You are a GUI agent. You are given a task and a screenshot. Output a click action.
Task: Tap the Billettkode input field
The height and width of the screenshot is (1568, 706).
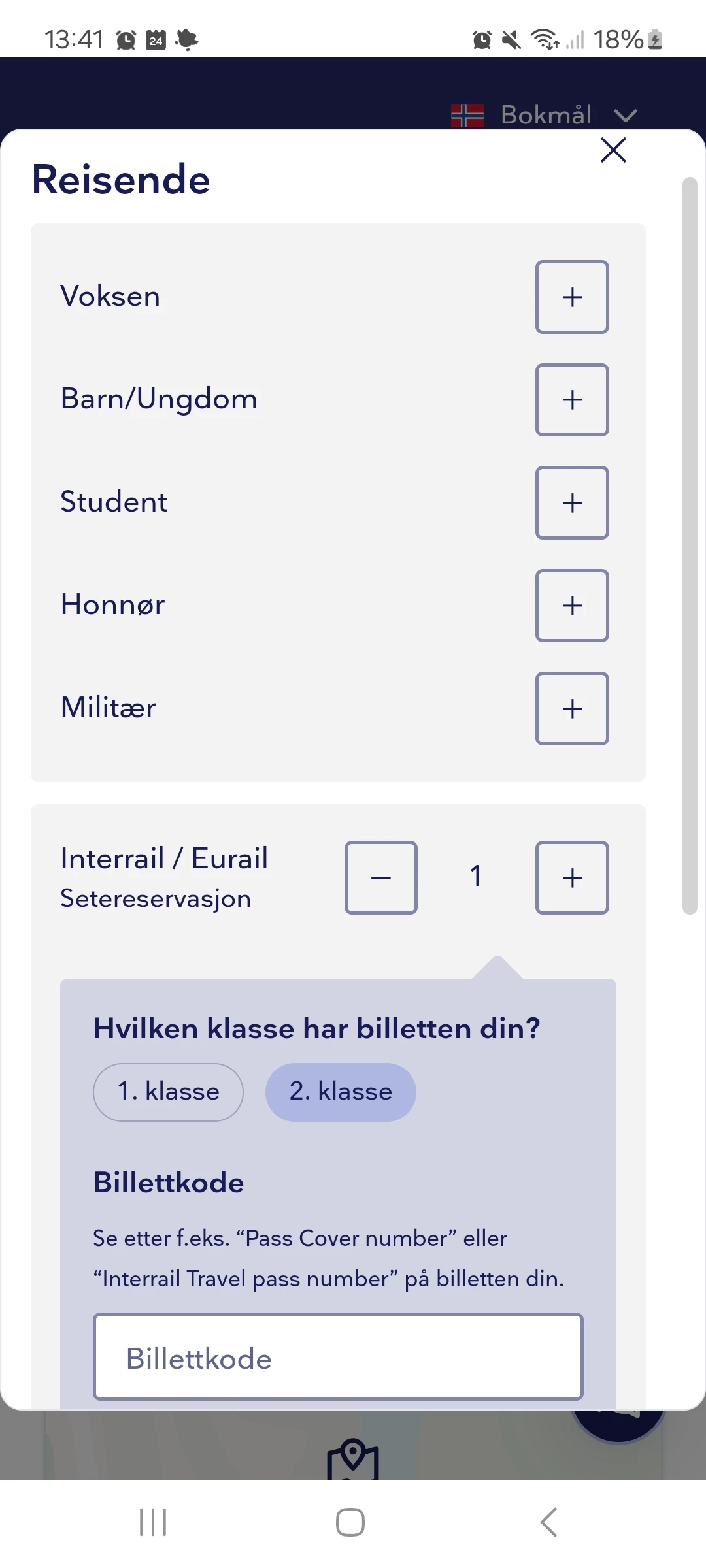tap(338, 1356)
